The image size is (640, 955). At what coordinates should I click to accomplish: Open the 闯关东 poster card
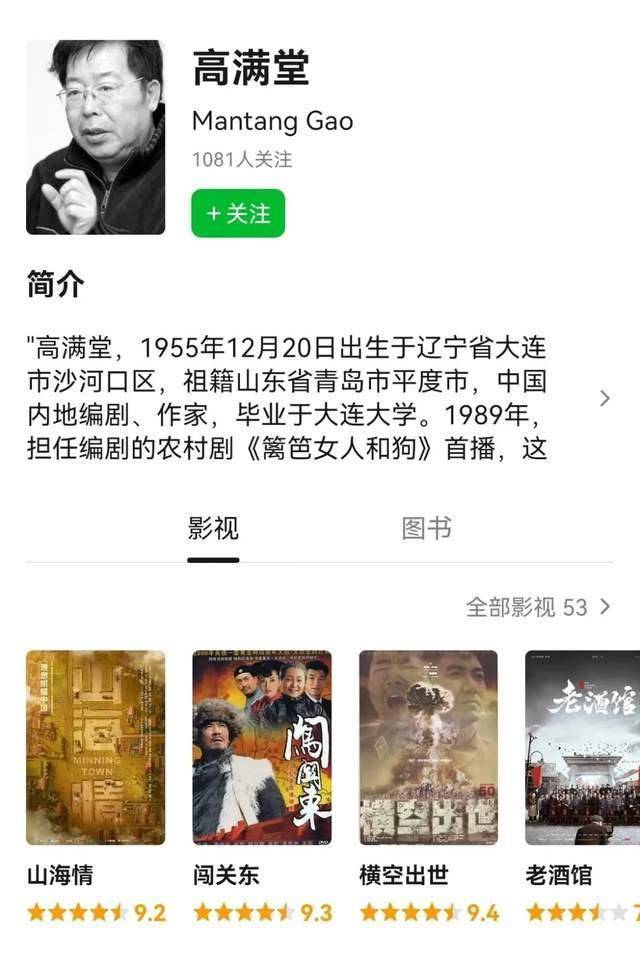[x=262, y=747]
